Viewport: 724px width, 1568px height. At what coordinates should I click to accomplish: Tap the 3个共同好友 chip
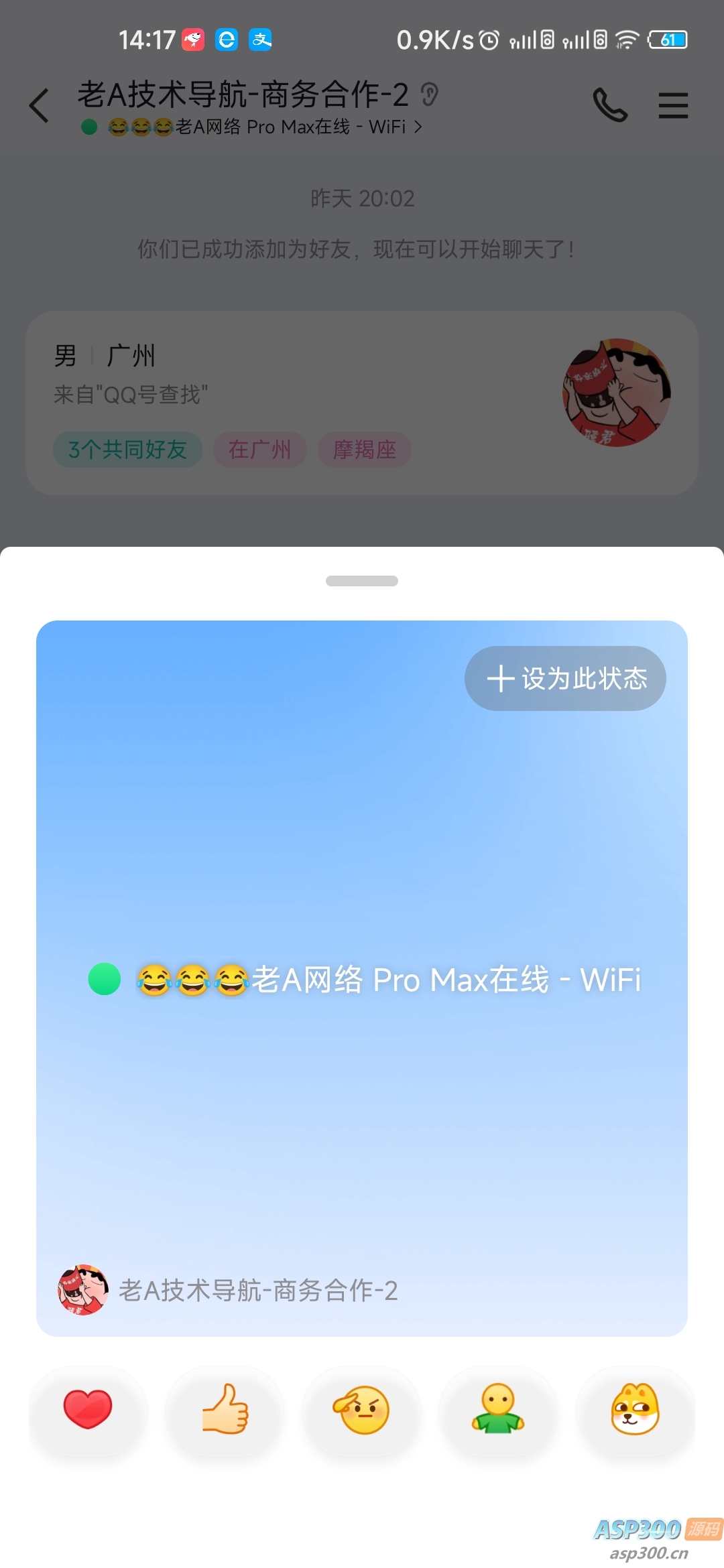tap(127, 450)
